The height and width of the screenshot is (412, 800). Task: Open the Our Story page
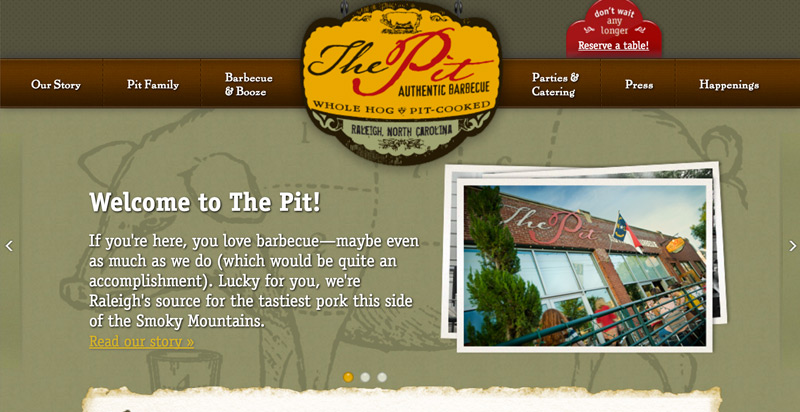click(x=56, y=85)
